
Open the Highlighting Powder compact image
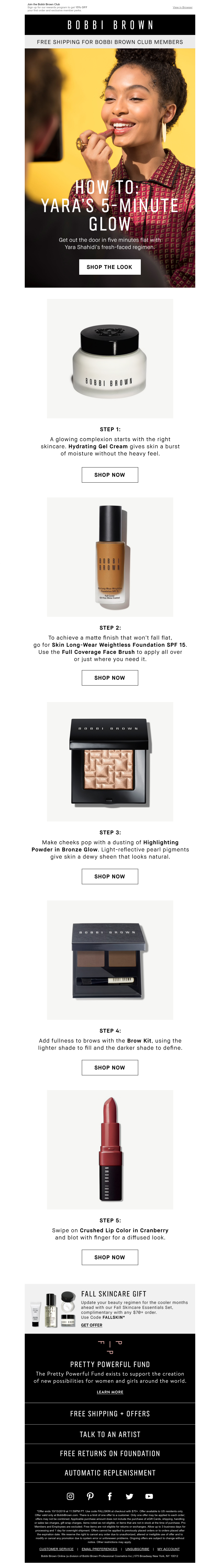(110, 761)
